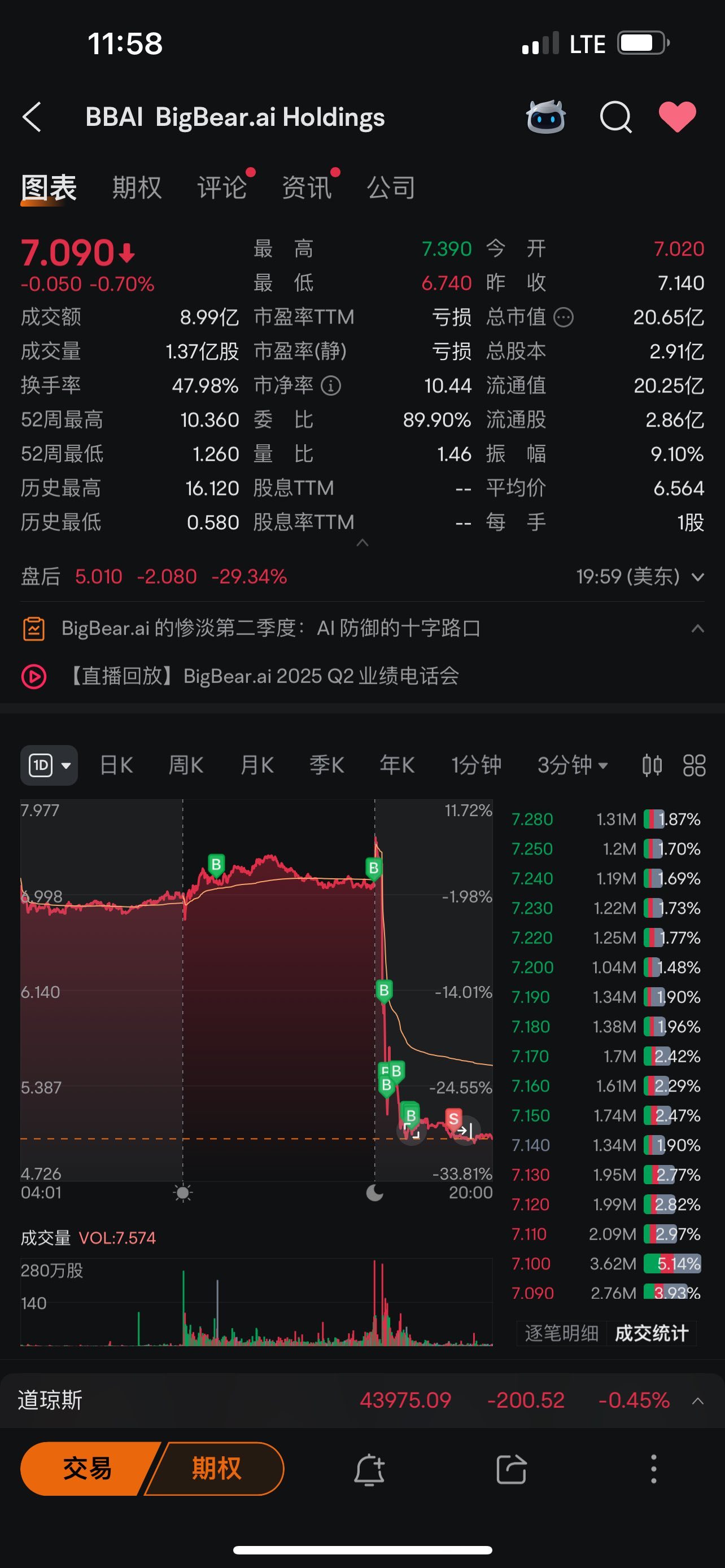Go back using the top-left arrow

click(32, 117)
